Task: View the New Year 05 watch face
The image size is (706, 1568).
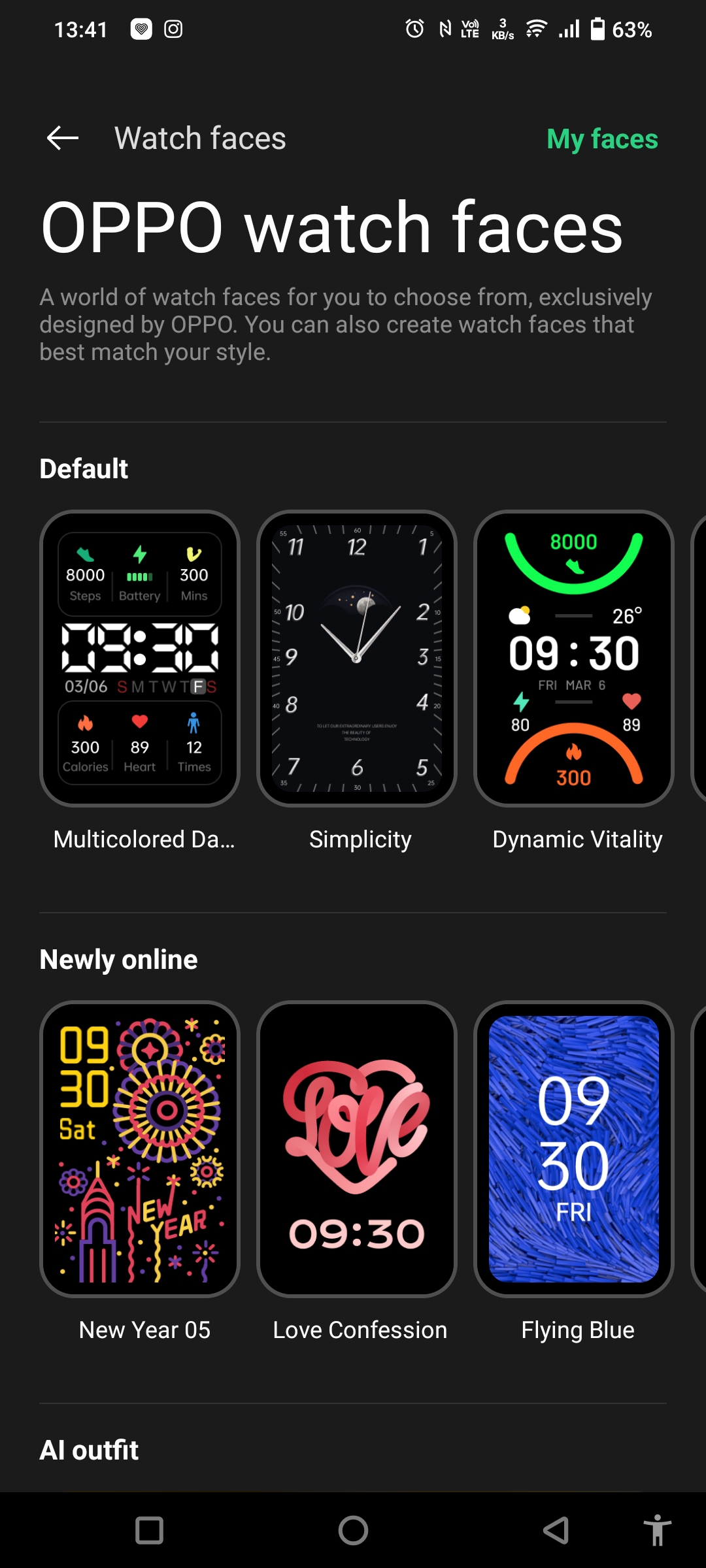Action: pos(140,1149)
